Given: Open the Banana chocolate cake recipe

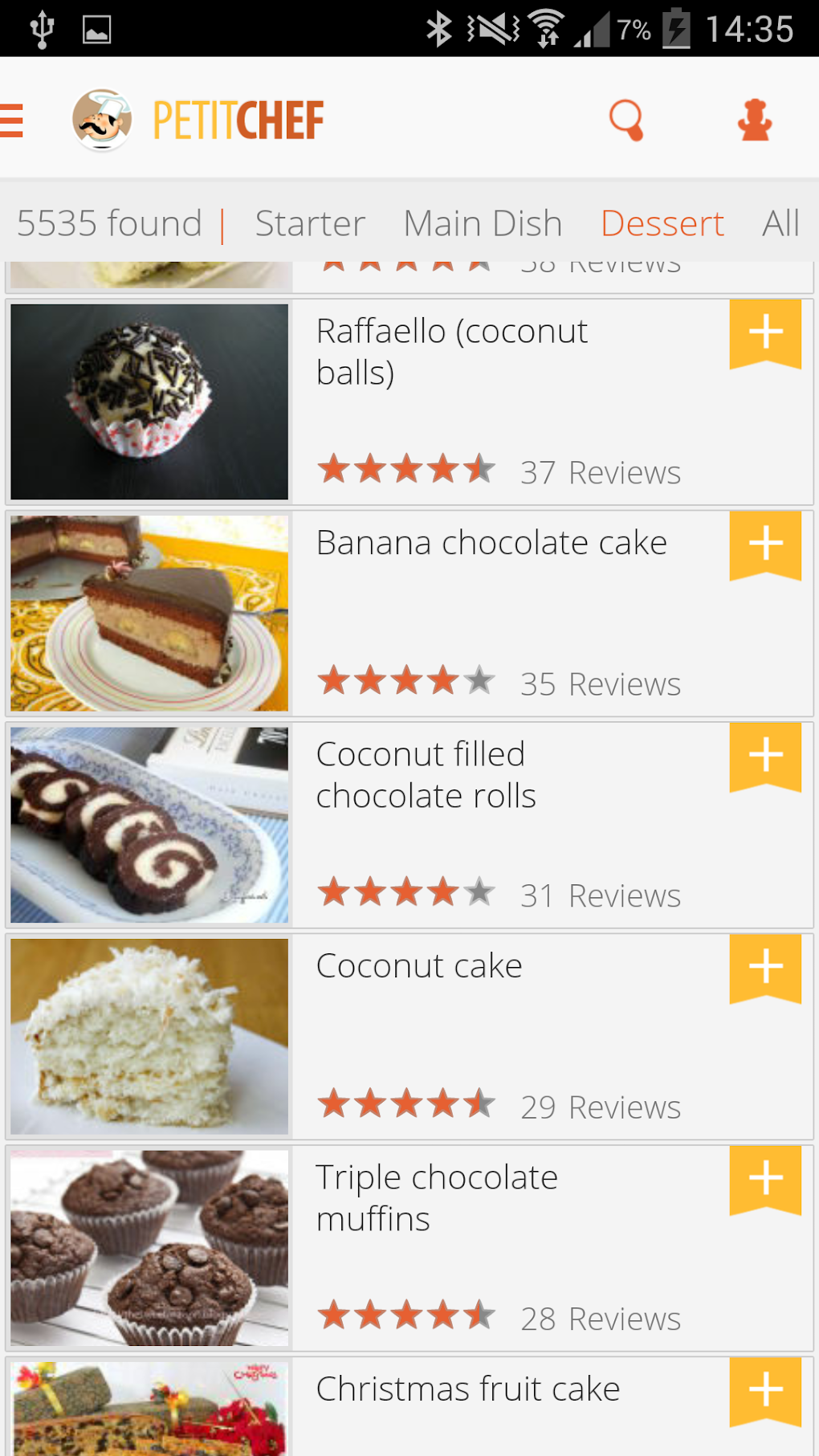Looking at the screenshot, I should [491, 543].
